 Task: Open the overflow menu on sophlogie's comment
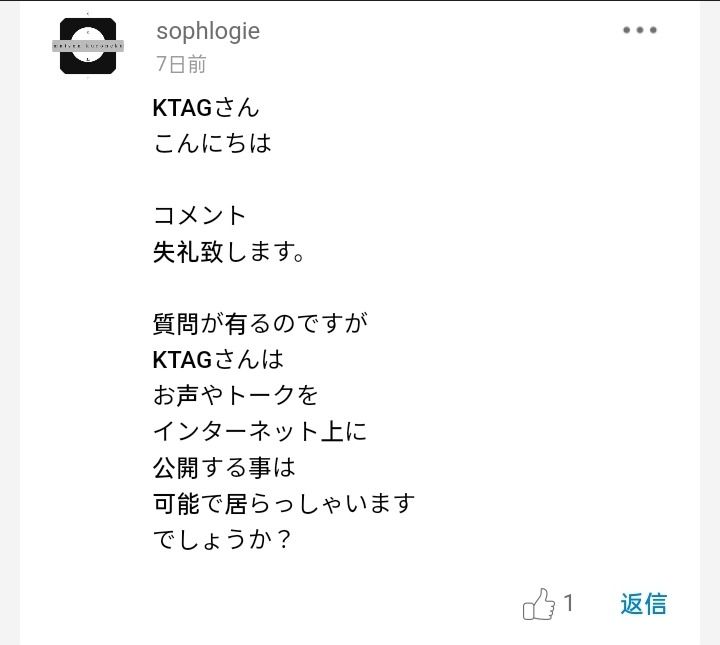click(640, 30)
